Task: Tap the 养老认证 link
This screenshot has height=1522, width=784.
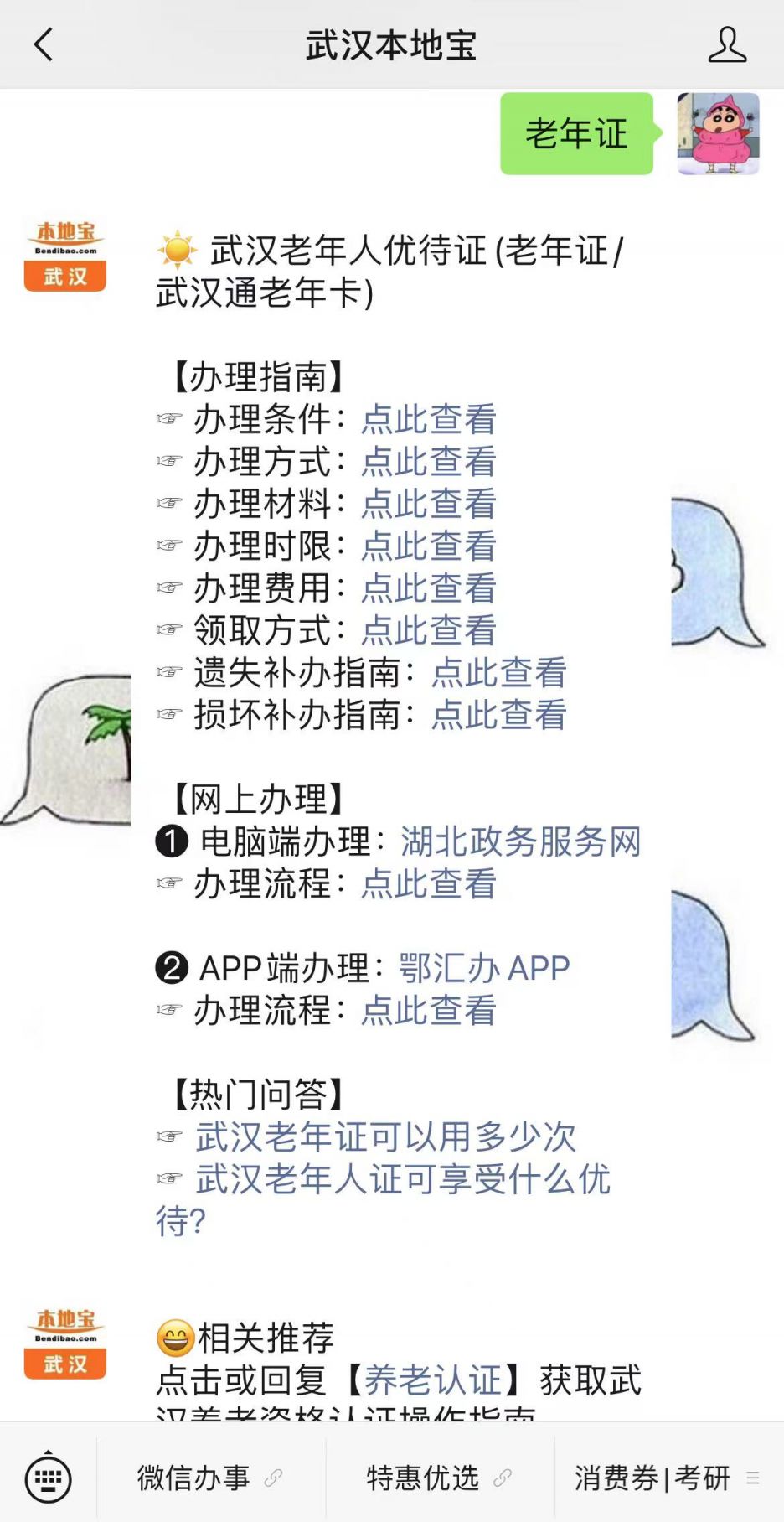Action: pos(433,1380)
